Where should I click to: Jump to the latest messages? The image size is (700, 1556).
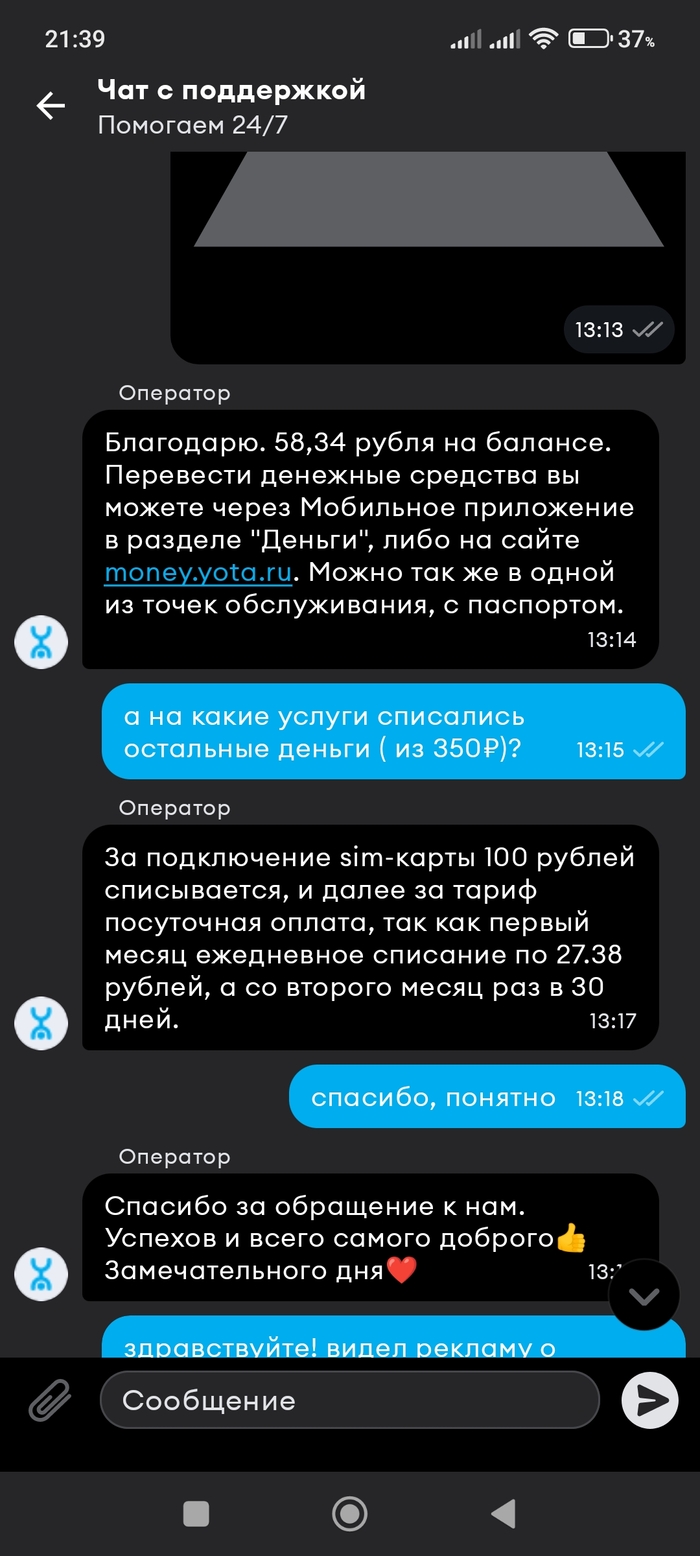click(644, 1295)
